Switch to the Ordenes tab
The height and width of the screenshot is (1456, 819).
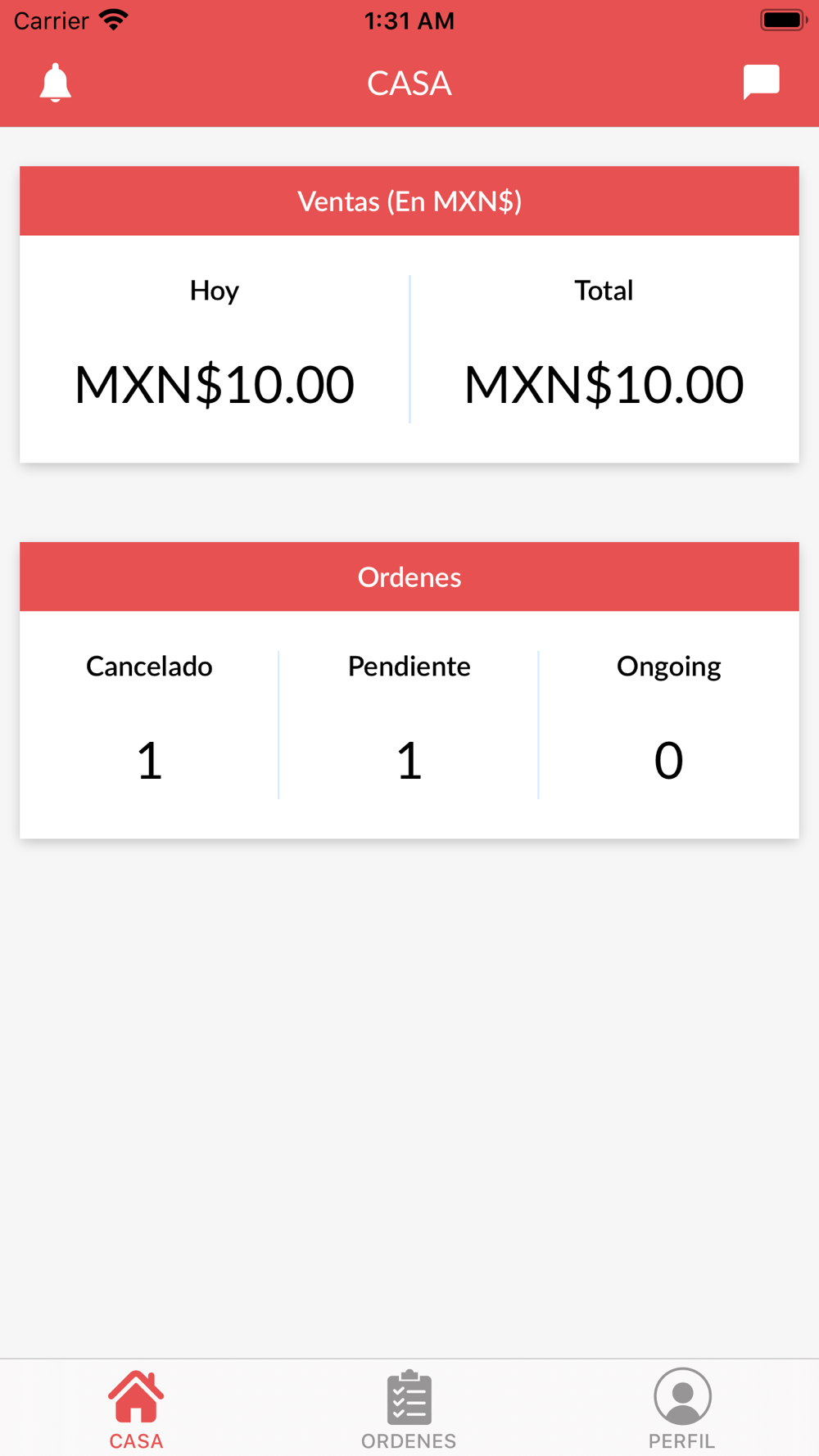(409, 1409)
